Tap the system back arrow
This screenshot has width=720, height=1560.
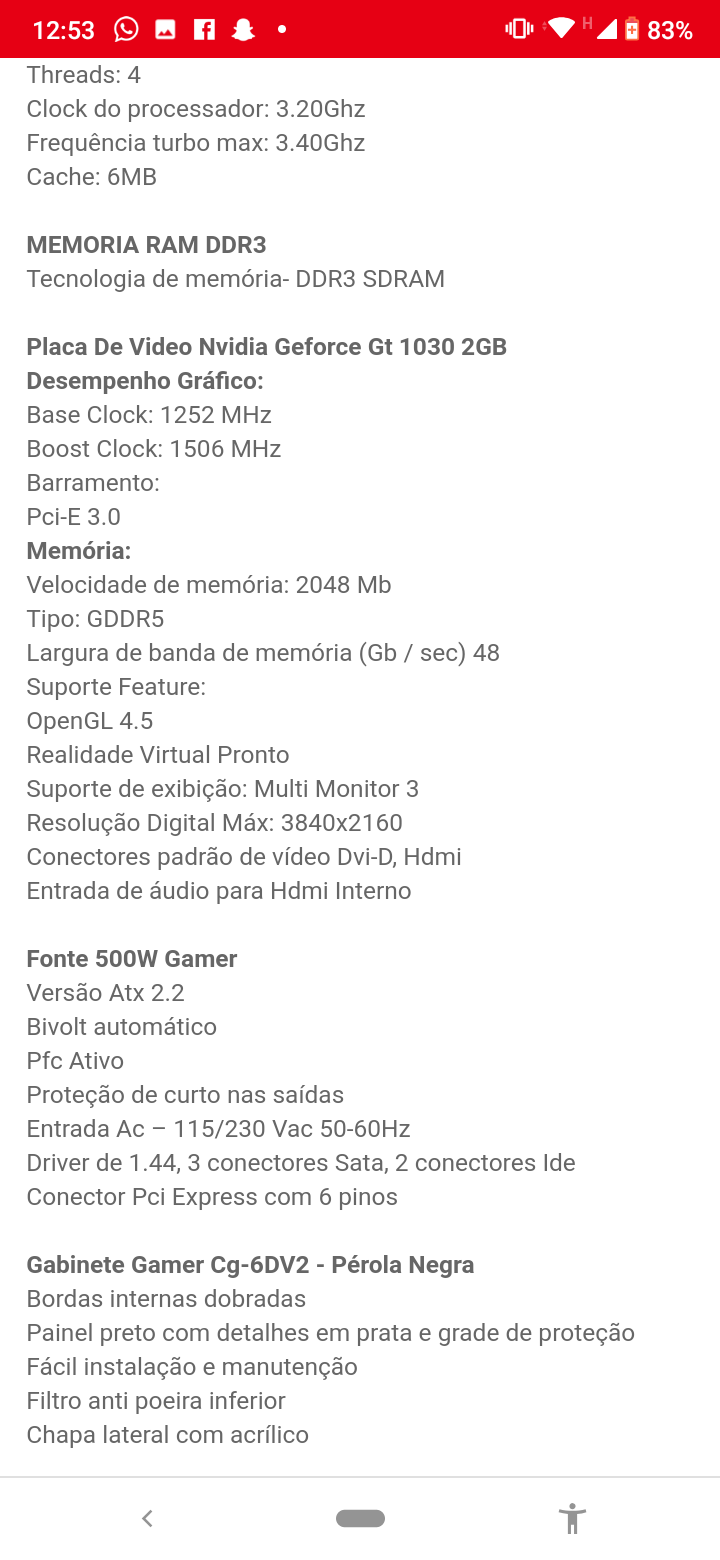[147, 1518]
